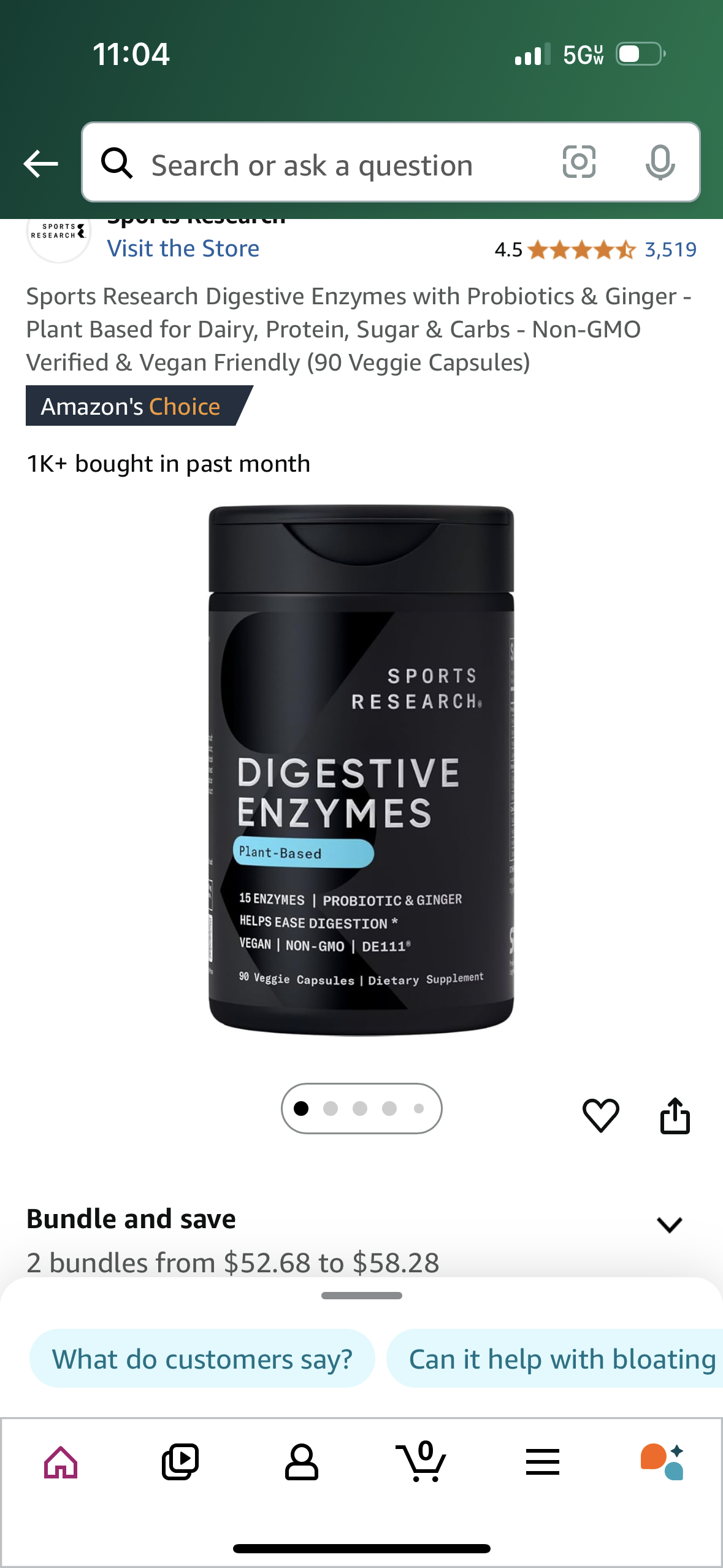Screen dimensions: 723x1568
Task: View the shopping cart
Action: 422,1462
